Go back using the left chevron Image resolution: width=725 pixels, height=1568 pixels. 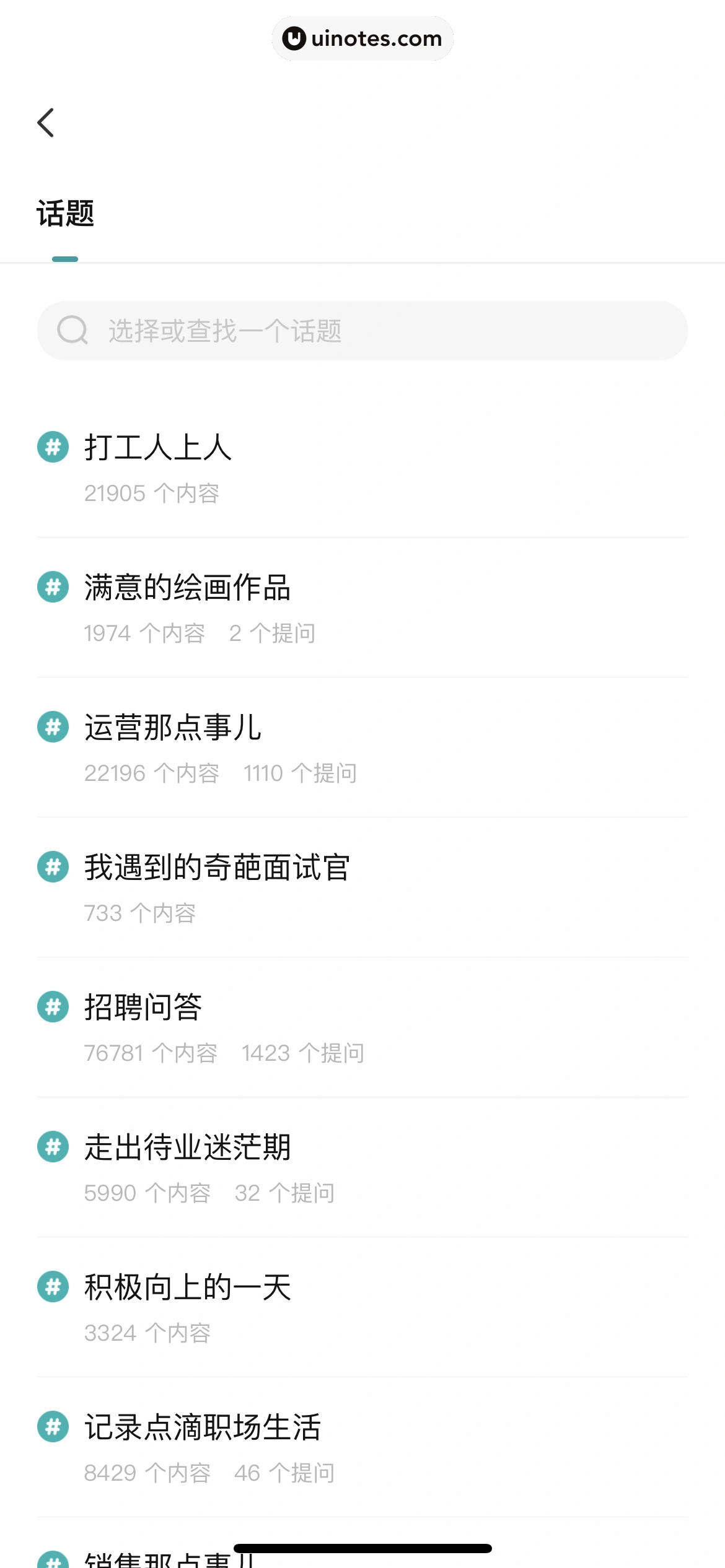(46, 121)
